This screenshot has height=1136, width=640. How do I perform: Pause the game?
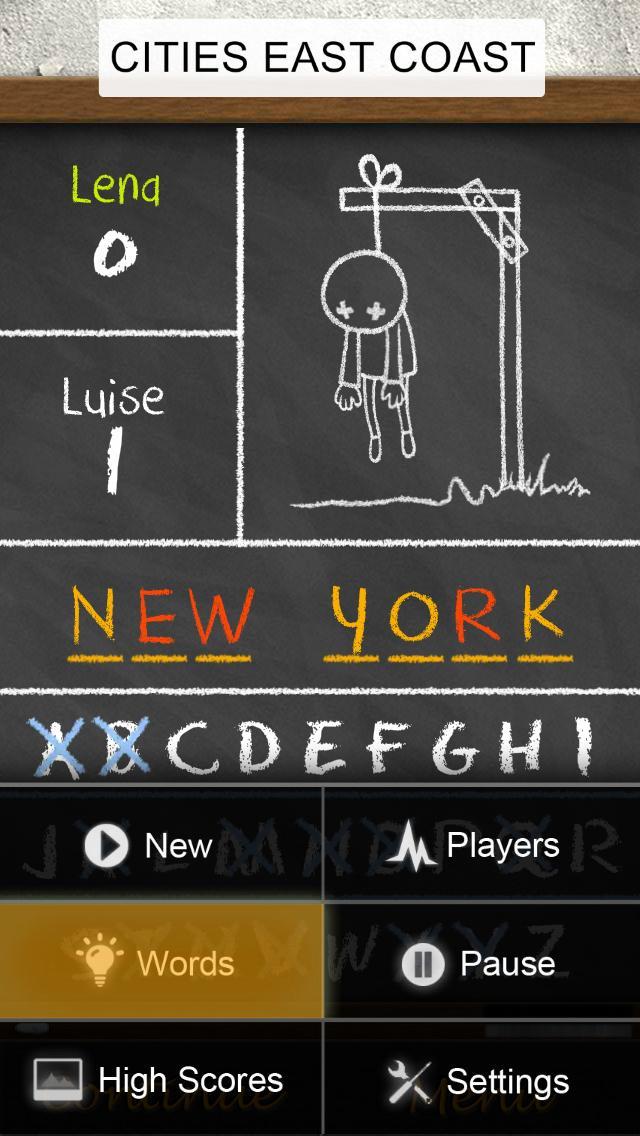pos(482,963)
